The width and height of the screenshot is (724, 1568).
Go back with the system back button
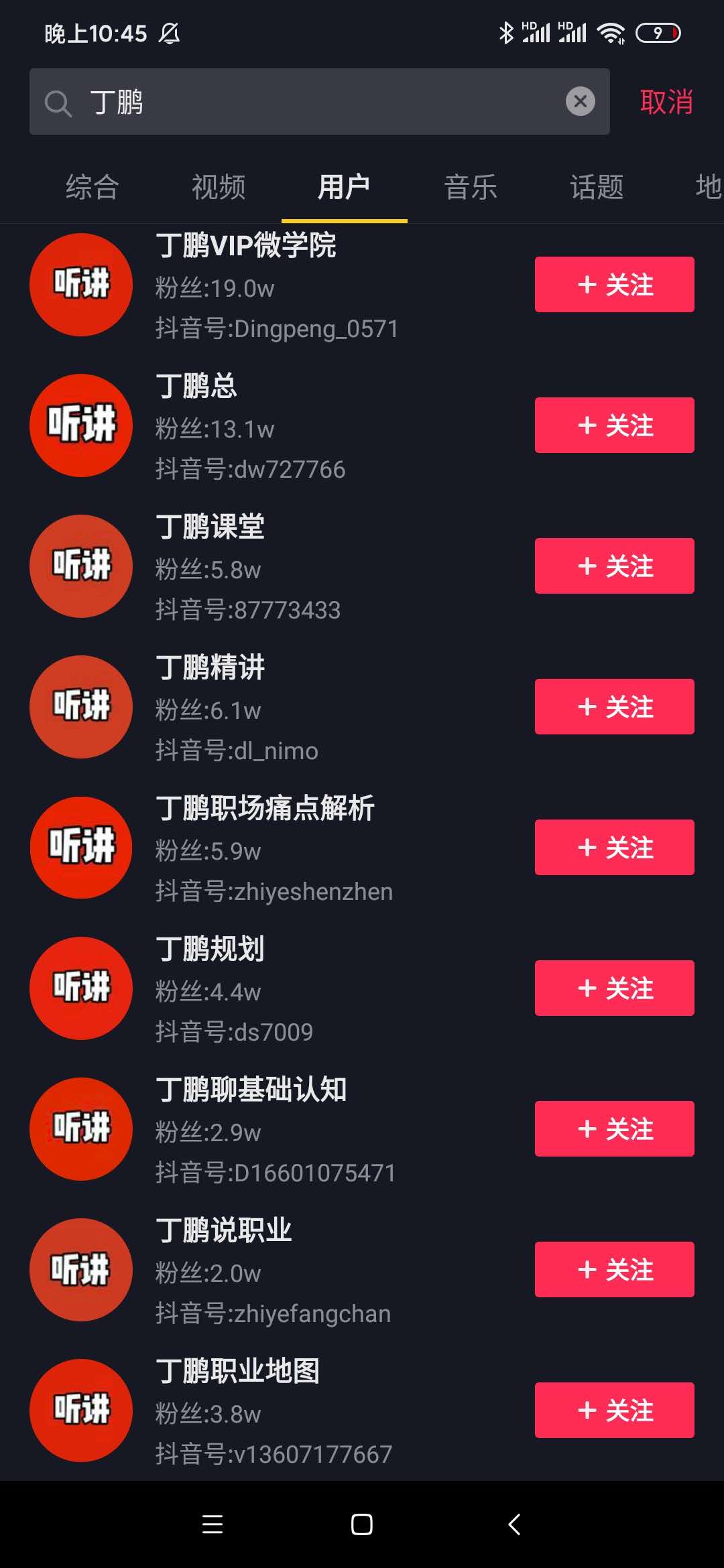(x=514, y=1524)
